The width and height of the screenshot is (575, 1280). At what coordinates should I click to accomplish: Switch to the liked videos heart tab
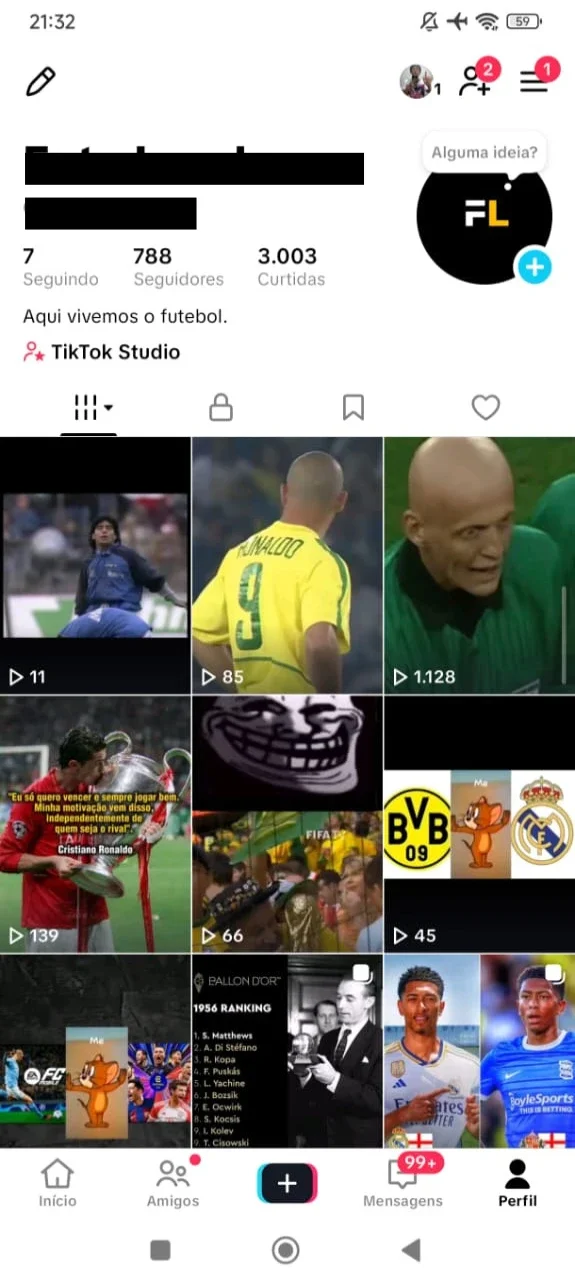486,407
